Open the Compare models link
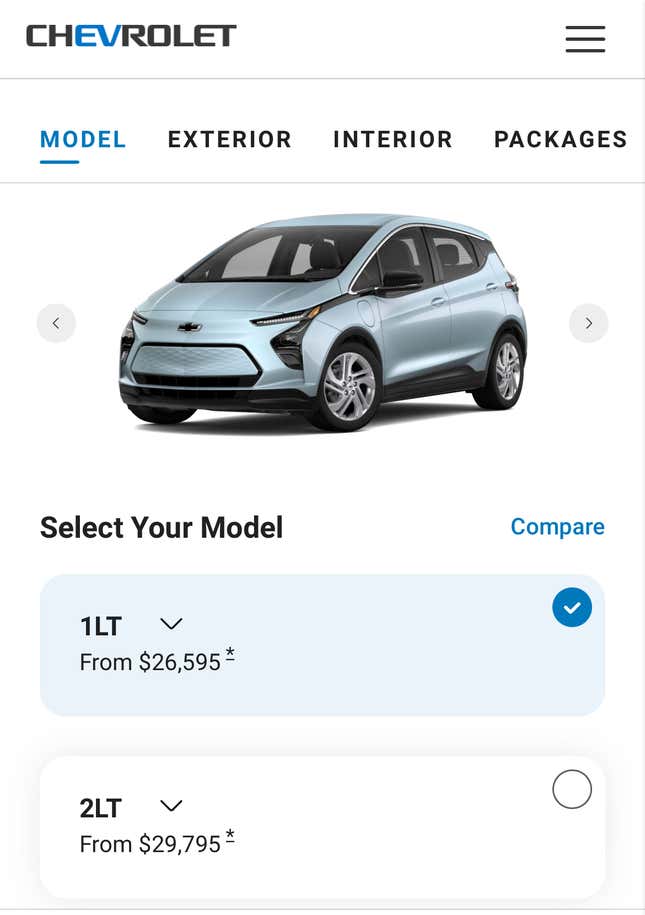This screenshot has height=915, width=645. coord(557,526)
